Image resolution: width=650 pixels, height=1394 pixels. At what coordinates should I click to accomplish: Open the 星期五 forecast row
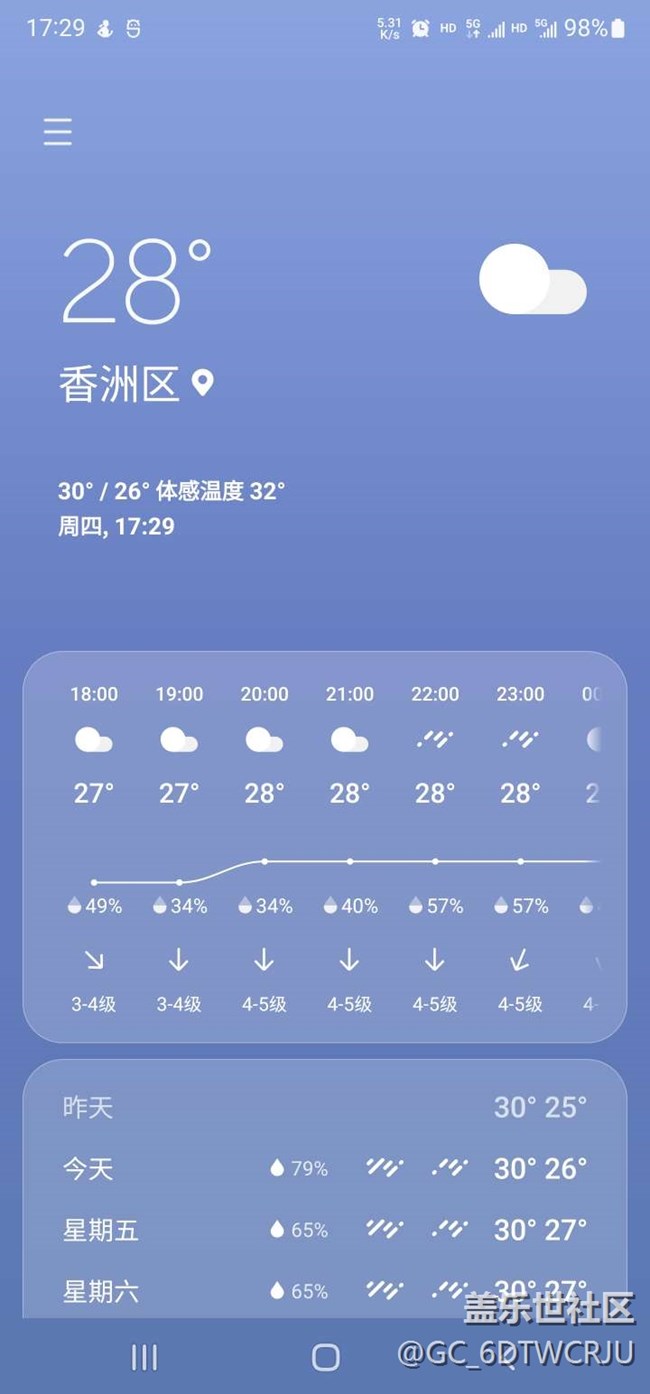pos(324,1230)
